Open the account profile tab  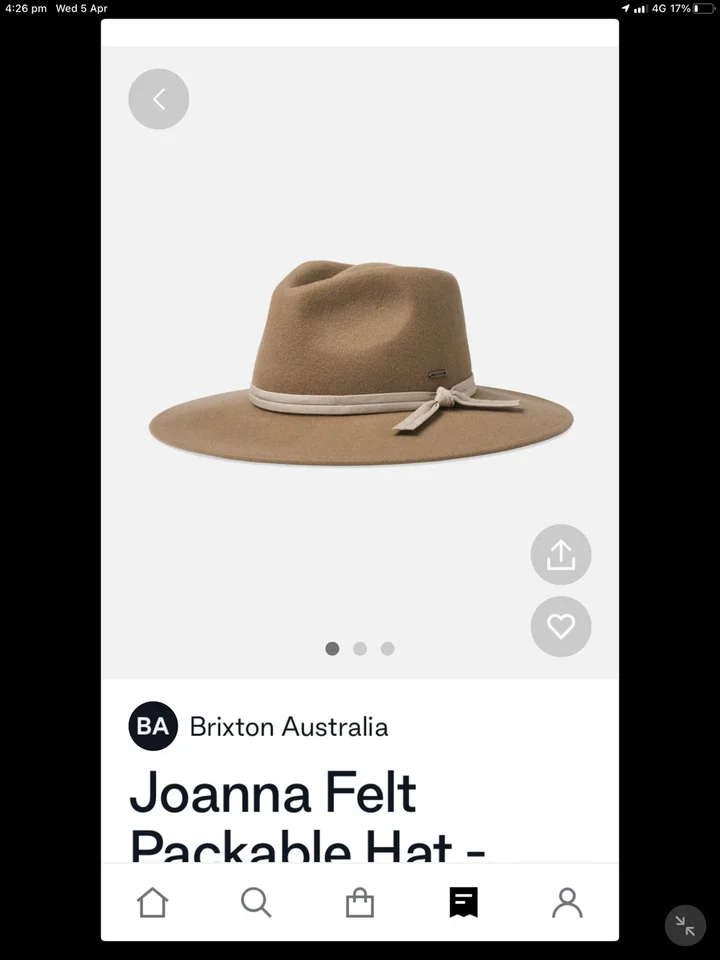(567, 902)
